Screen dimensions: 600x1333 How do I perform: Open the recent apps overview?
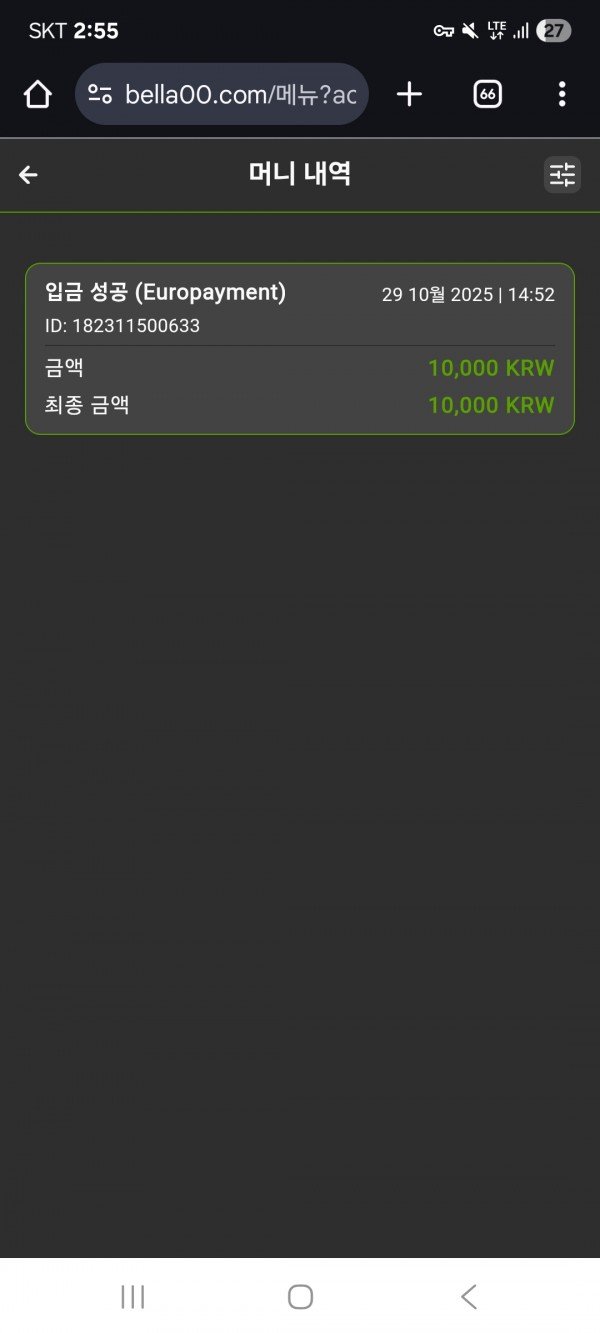(x=132, y=1297)
